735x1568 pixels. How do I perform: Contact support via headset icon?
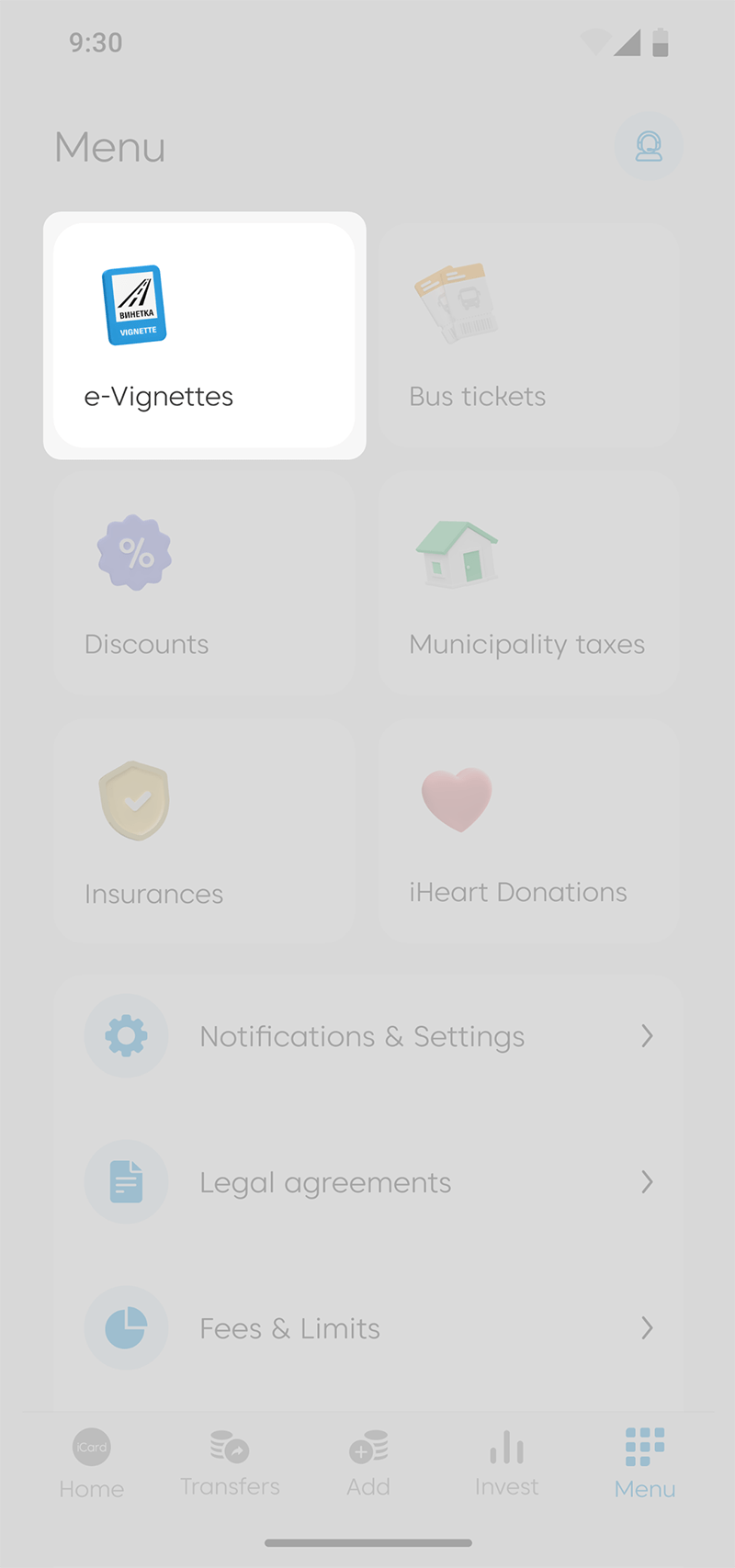tap(649, 147)
